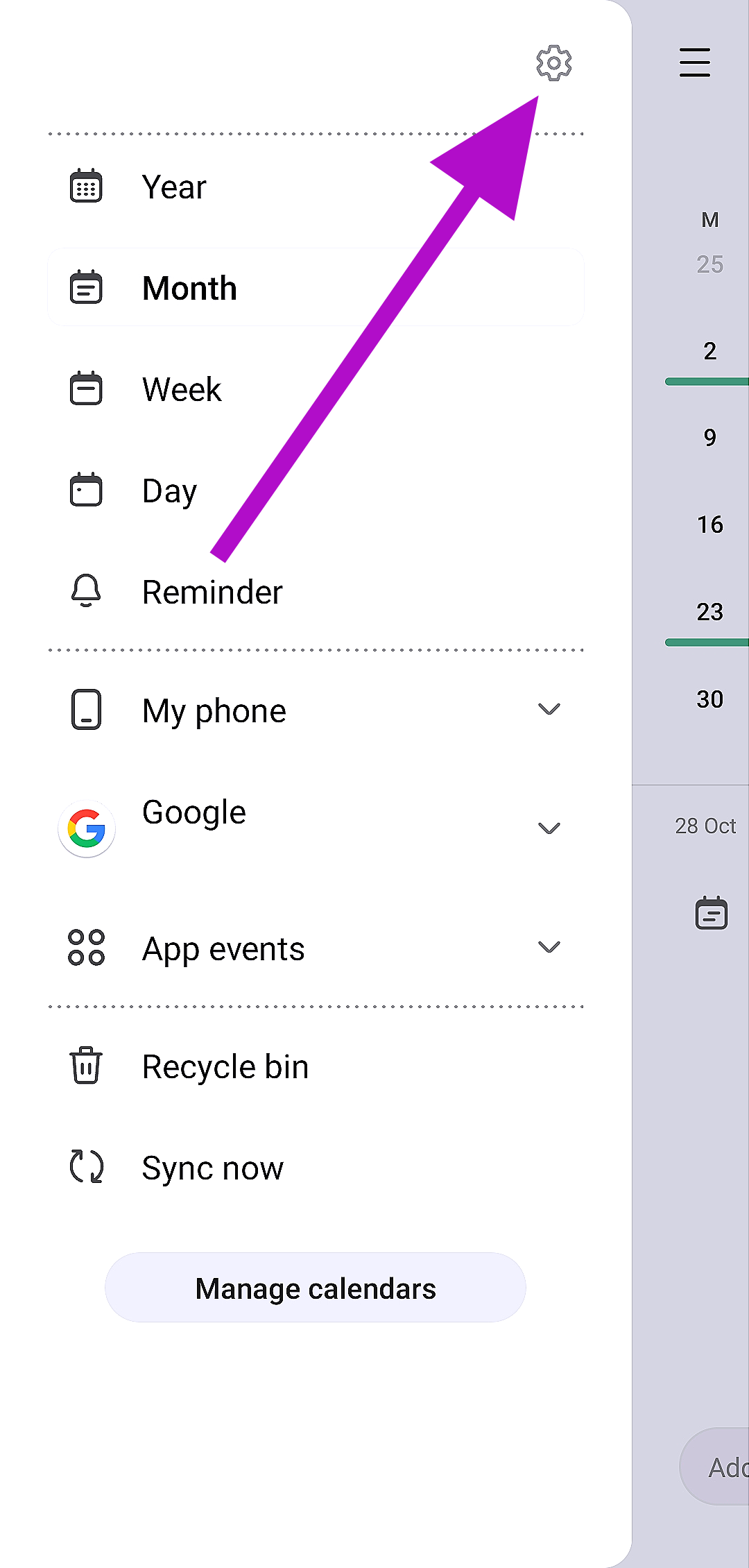Open calendar settings gear icon
Image resolution: width=749 pixels, height=1568 pixels.
[x=553, y=63]
